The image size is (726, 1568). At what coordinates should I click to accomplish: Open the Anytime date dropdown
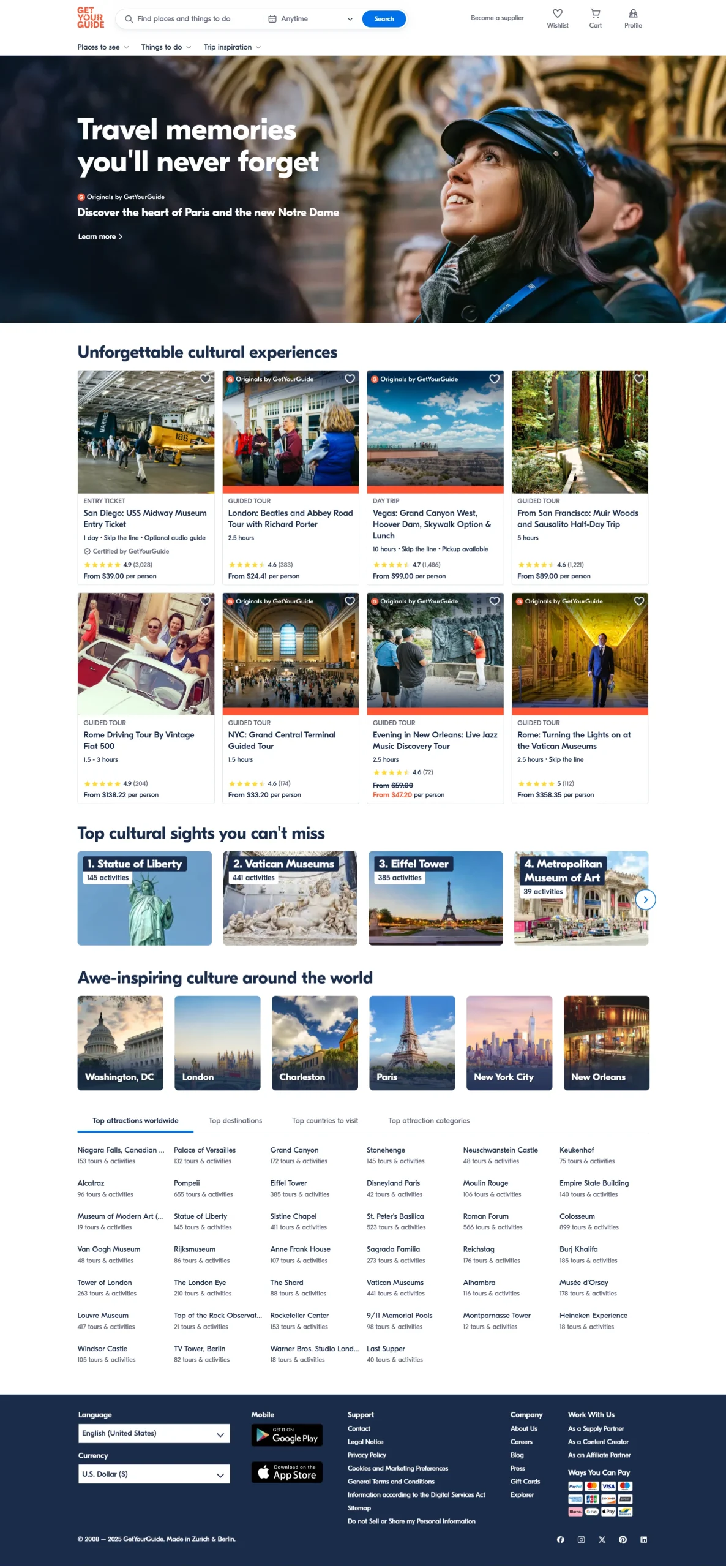pyautogui.click(x=310, y=19)
